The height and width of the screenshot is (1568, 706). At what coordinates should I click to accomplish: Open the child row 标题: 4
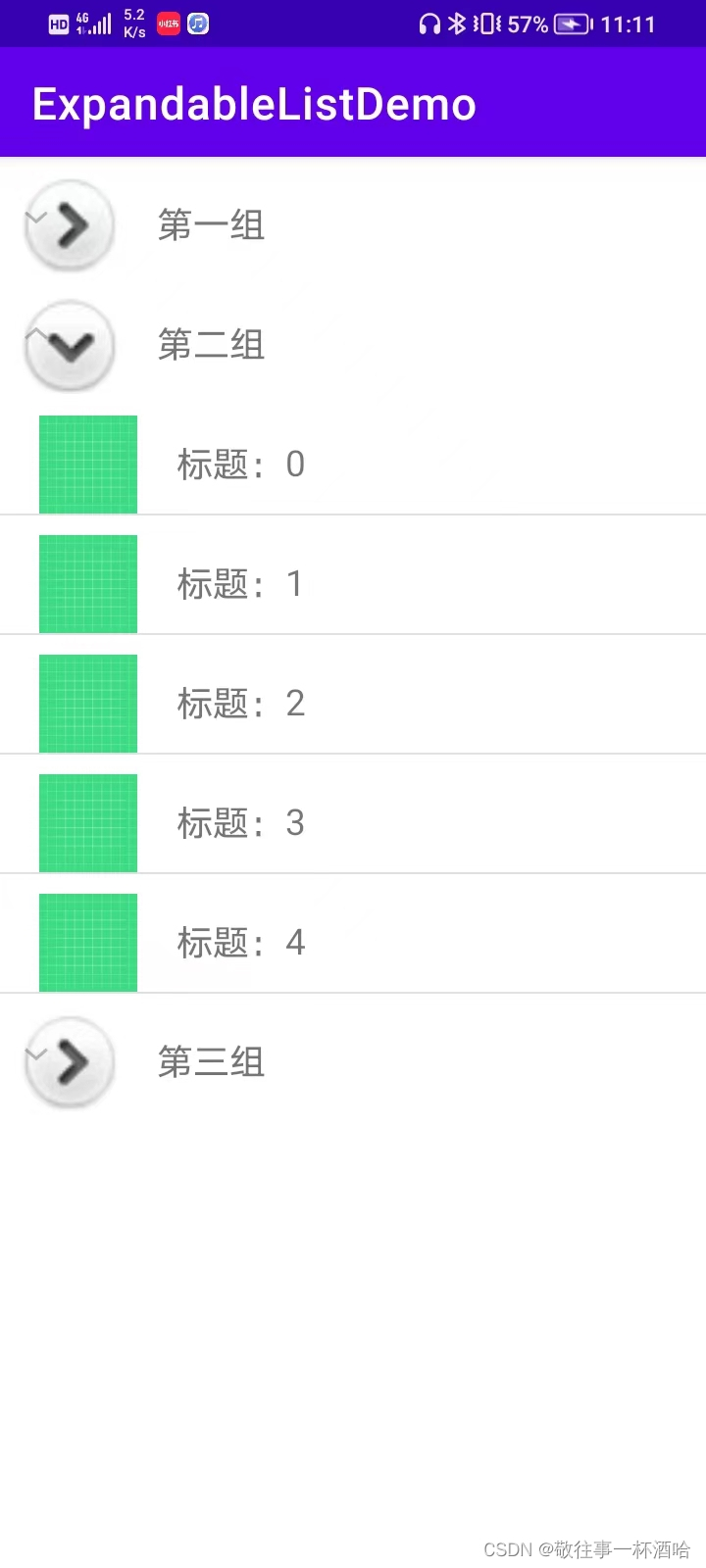(240, 943)
